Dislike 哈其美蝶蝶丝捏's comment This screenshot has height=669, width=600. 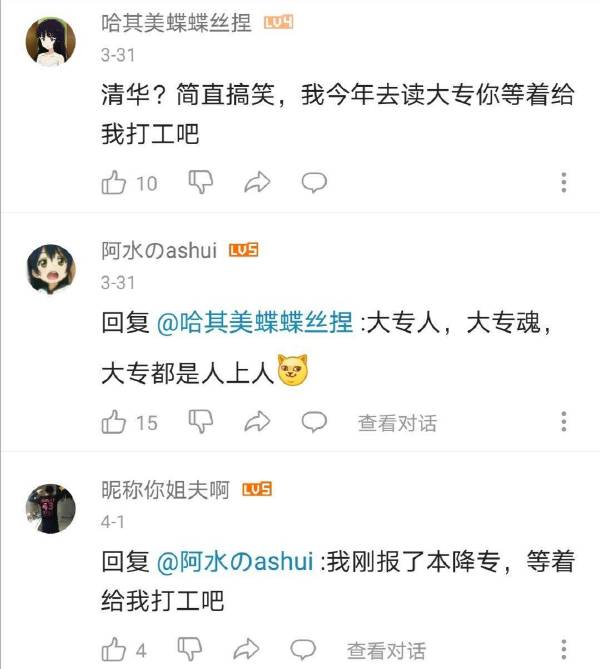pos(202,182)
